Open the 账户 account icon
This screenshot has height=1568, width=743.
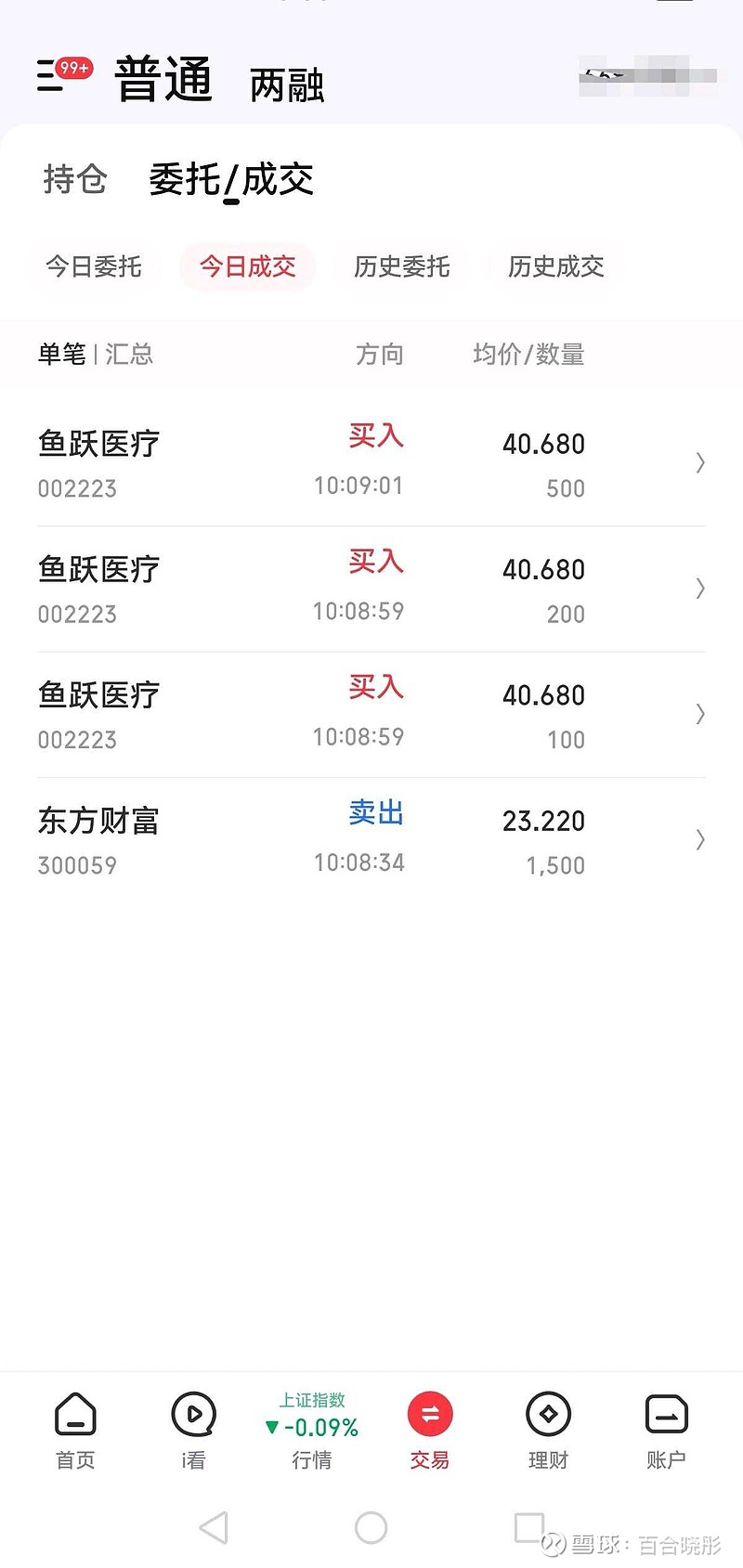[x=665, y=1430]
